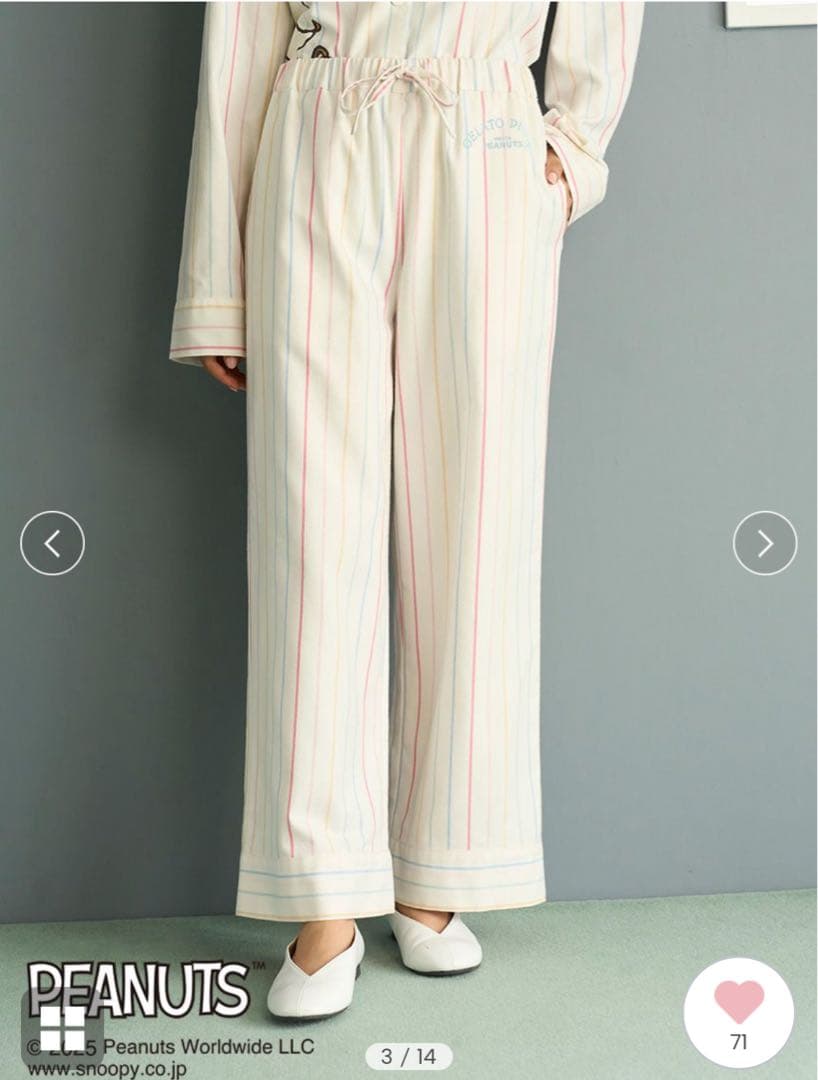
Task: Tap the 3 / 14 page indicator
Action: coord(415,1056)
